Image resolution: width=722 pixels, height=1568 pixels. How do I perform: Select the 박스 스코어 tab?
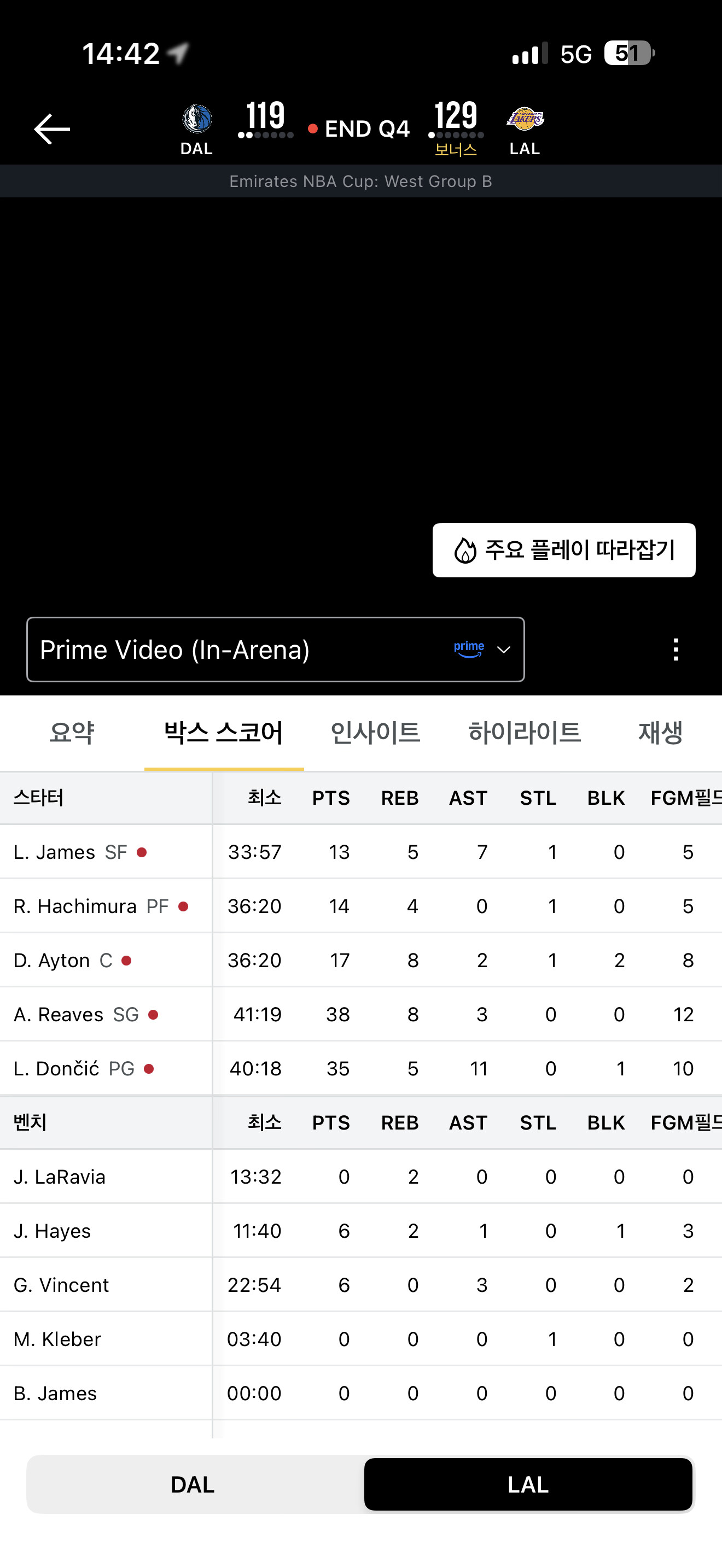coord(223,732)
